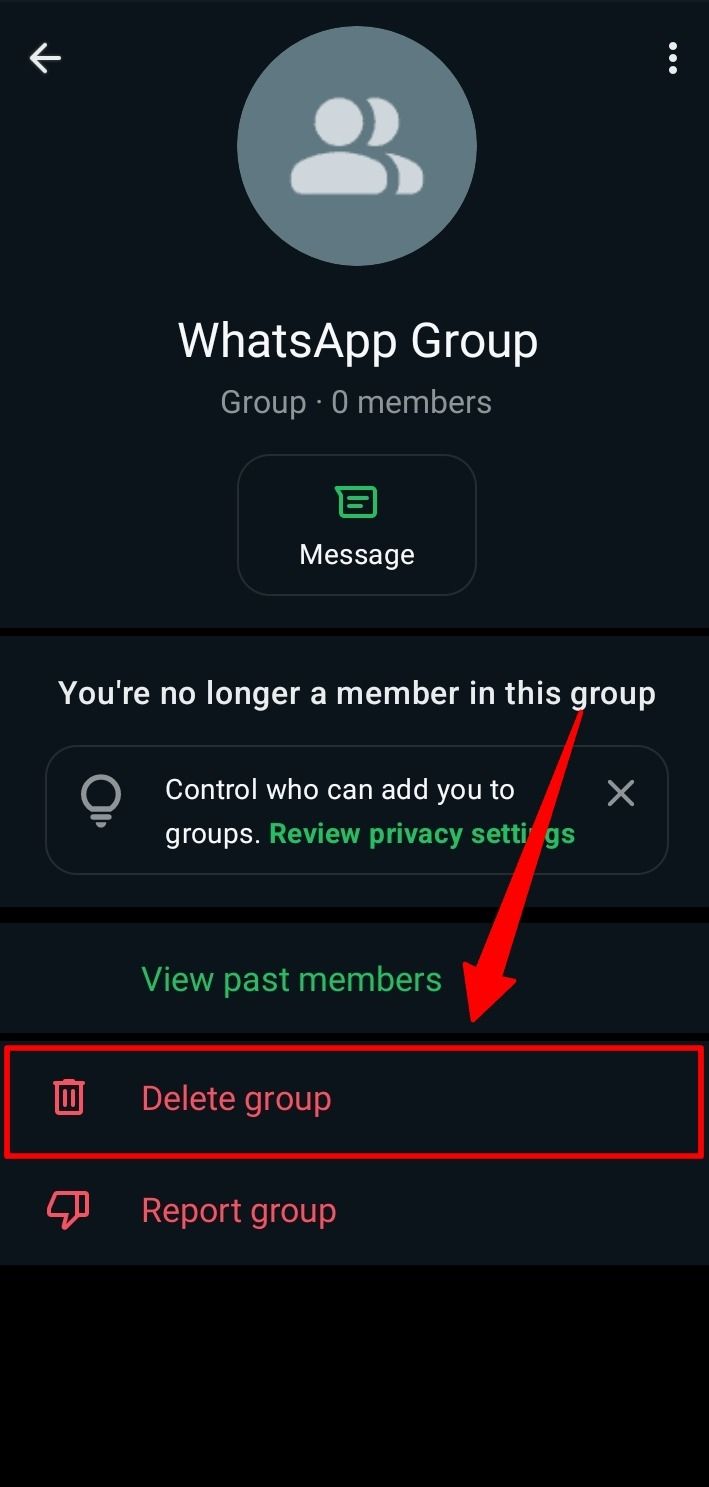Open the three-dot overflow menu
The image size is (709, 1487).
pos(673,59)
